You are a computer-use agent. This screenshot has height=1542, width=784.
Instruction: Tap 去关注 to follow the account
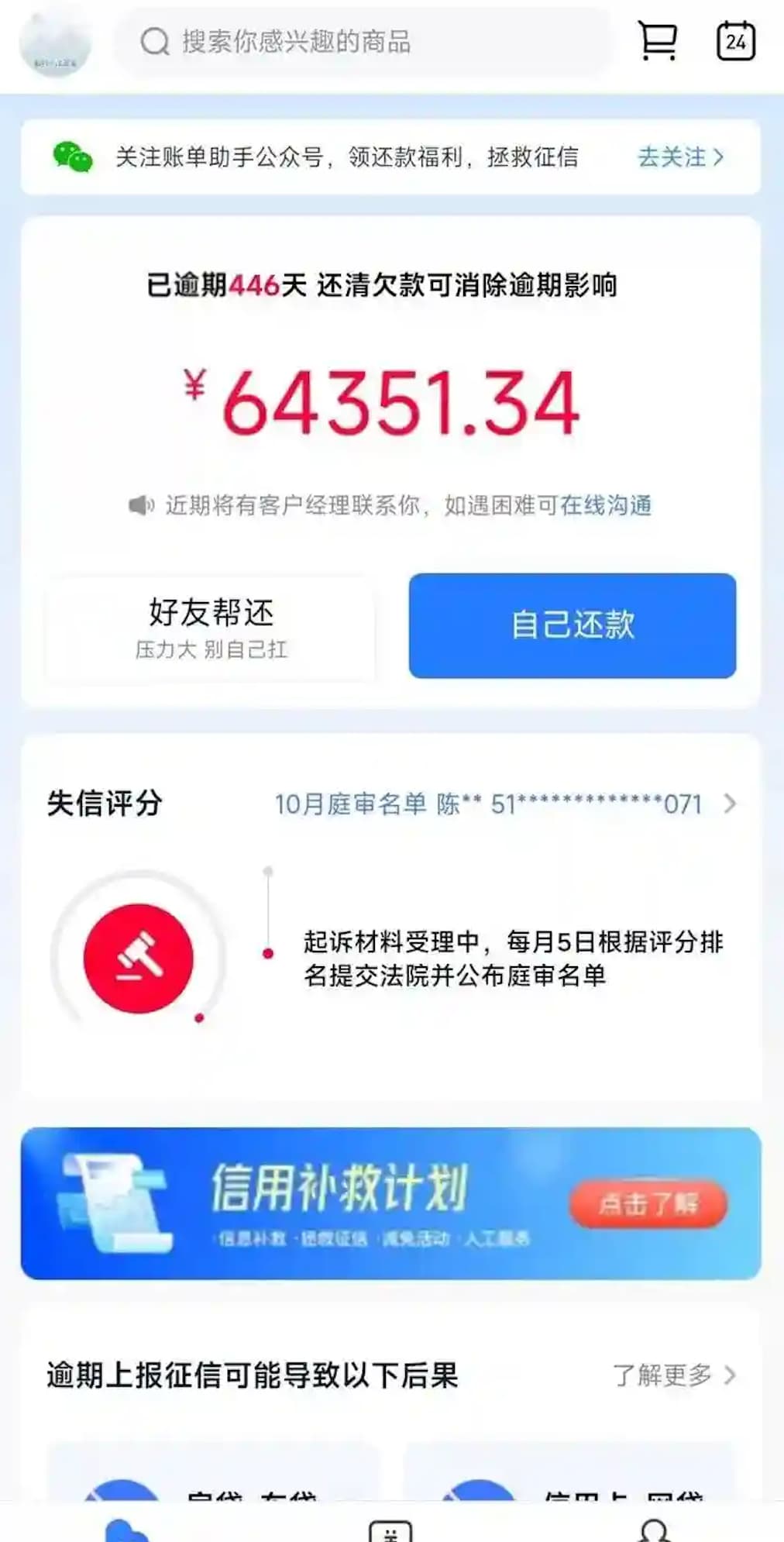pos(680,157)
